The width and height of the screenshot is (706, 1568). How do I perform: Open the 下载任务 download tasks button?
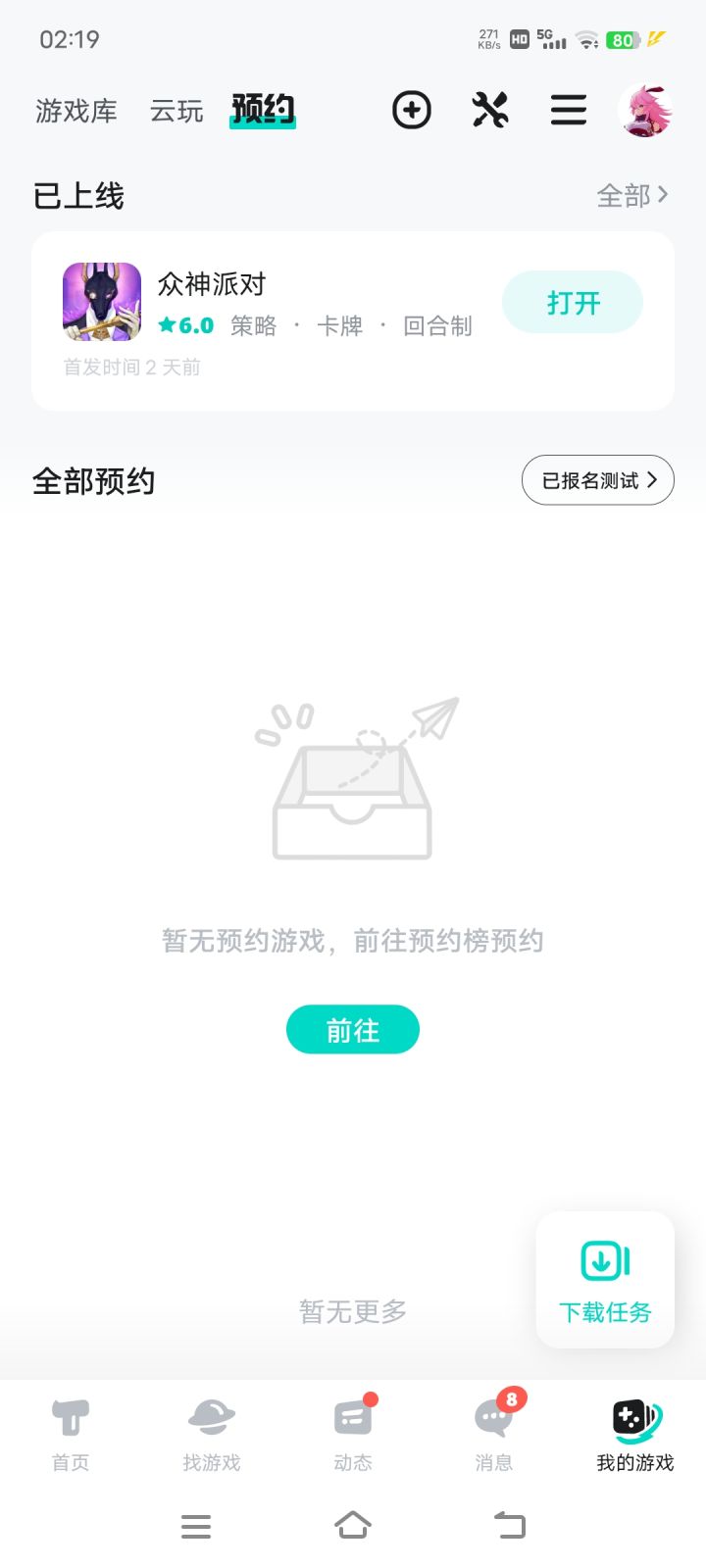click(604, 1279)
